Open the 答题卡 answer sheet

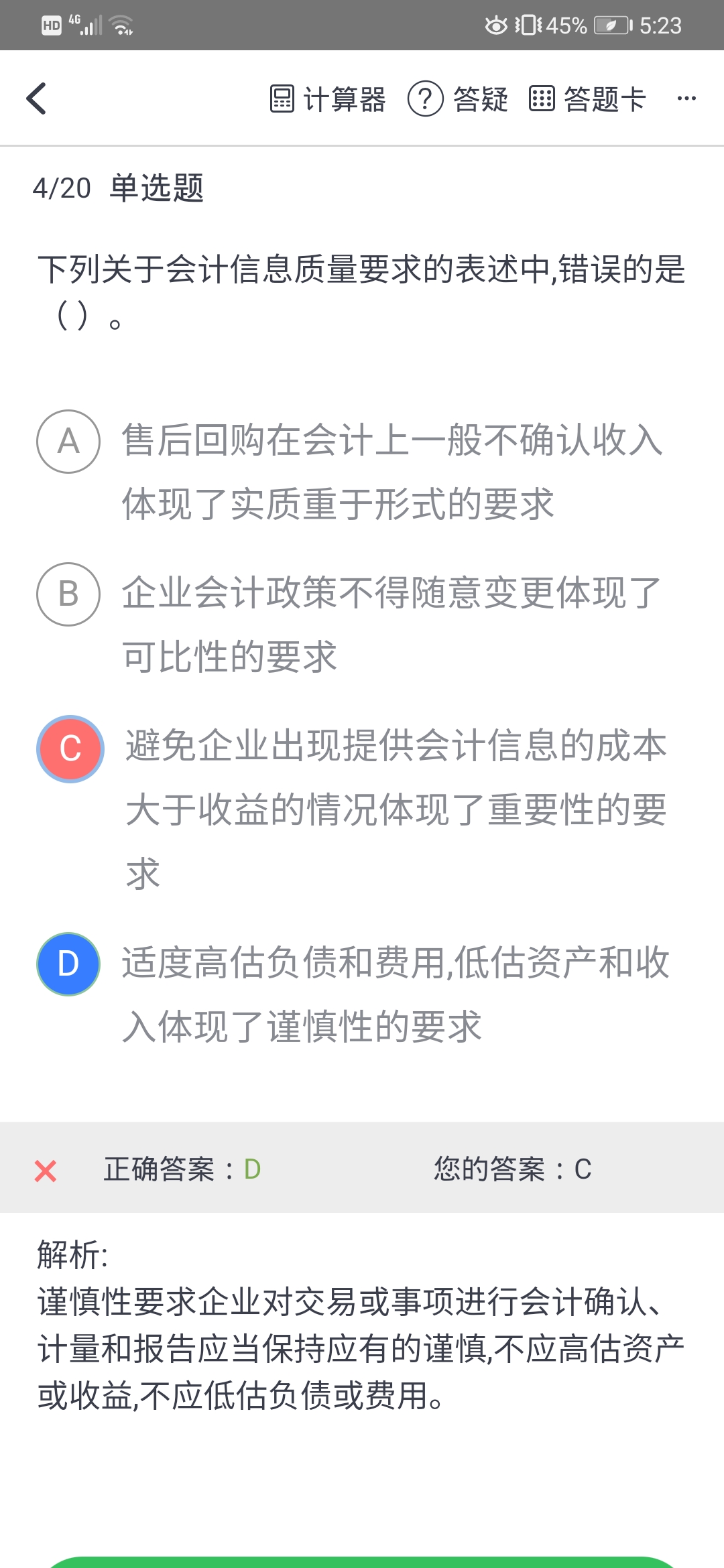coord(587,99)
